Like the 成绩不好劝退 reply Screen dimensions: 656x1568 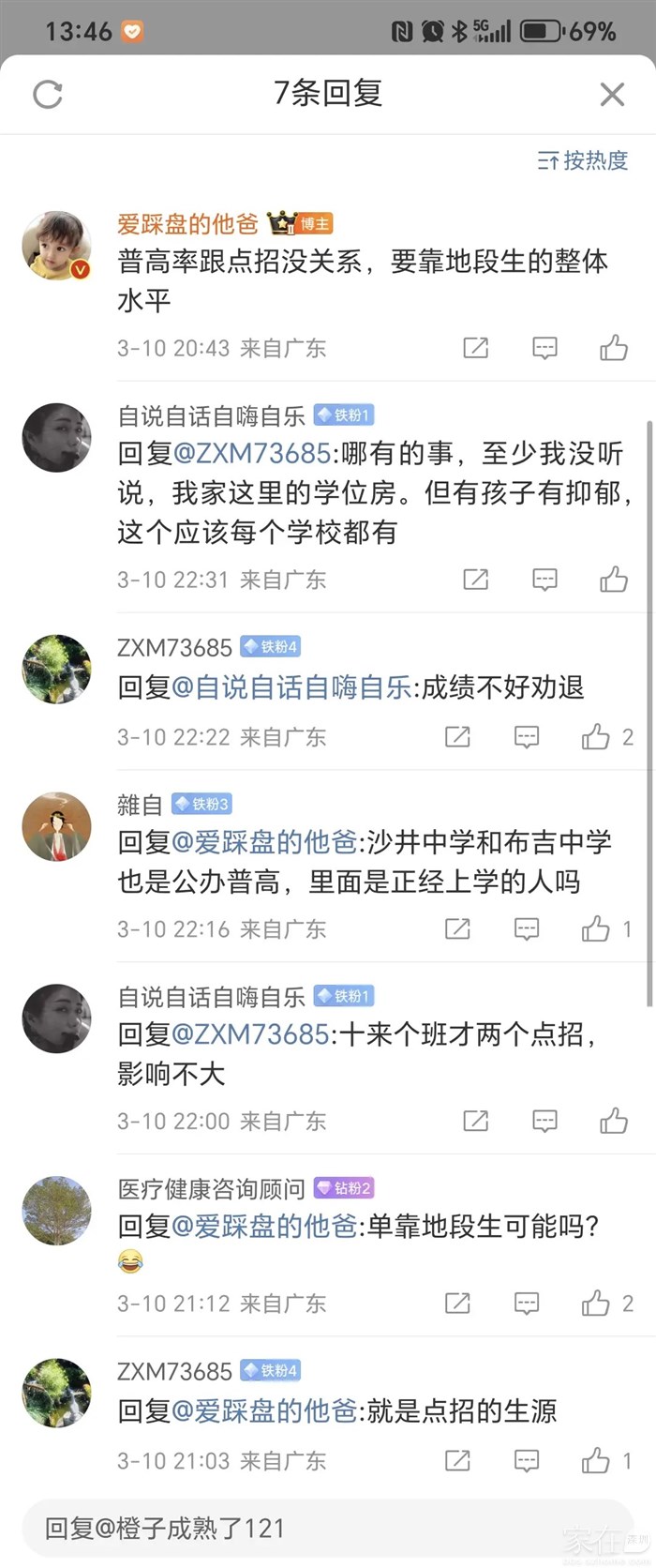point(596,737)
